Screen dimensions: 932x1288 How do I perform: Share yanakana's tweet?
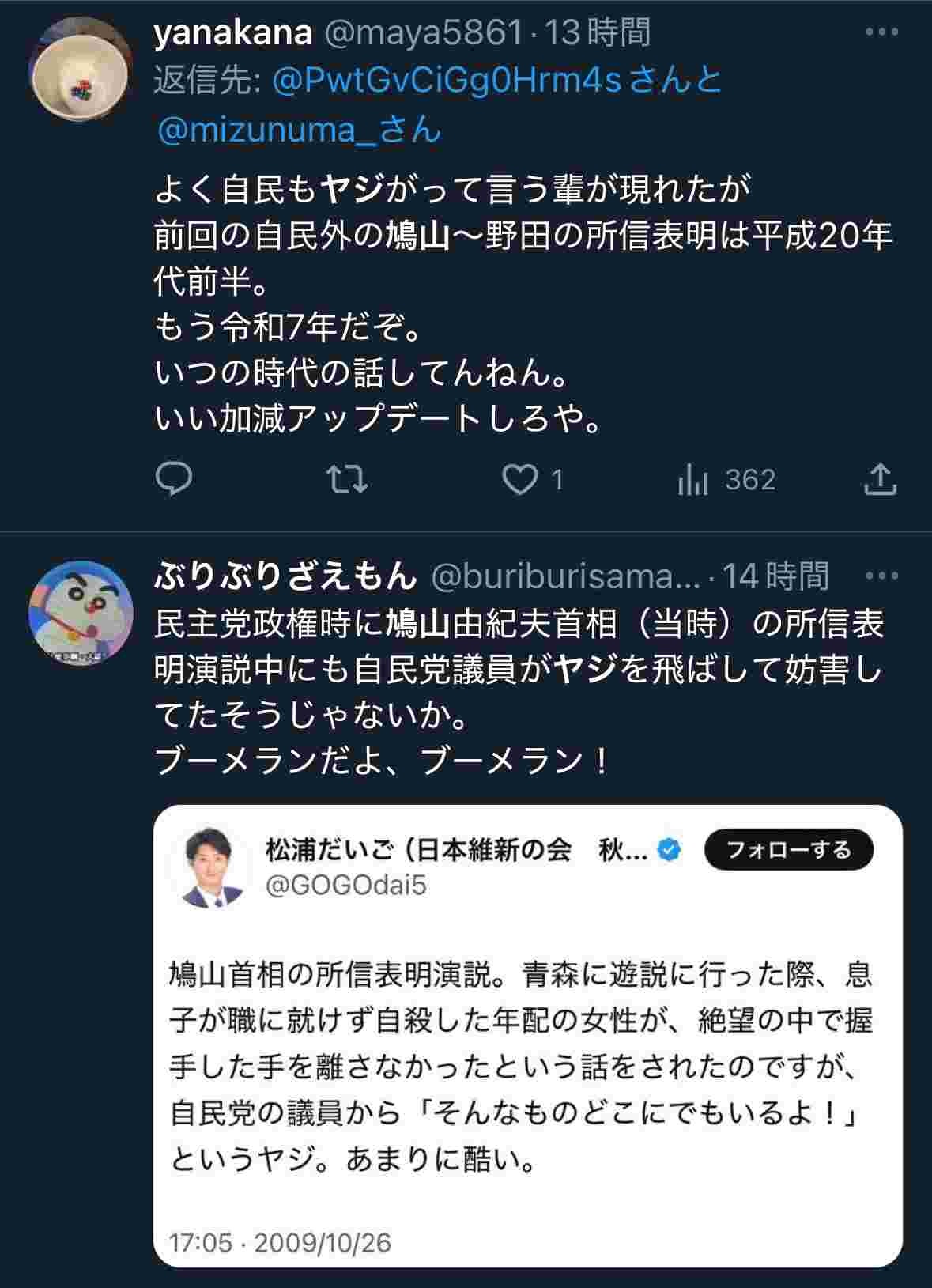(879, 480)
